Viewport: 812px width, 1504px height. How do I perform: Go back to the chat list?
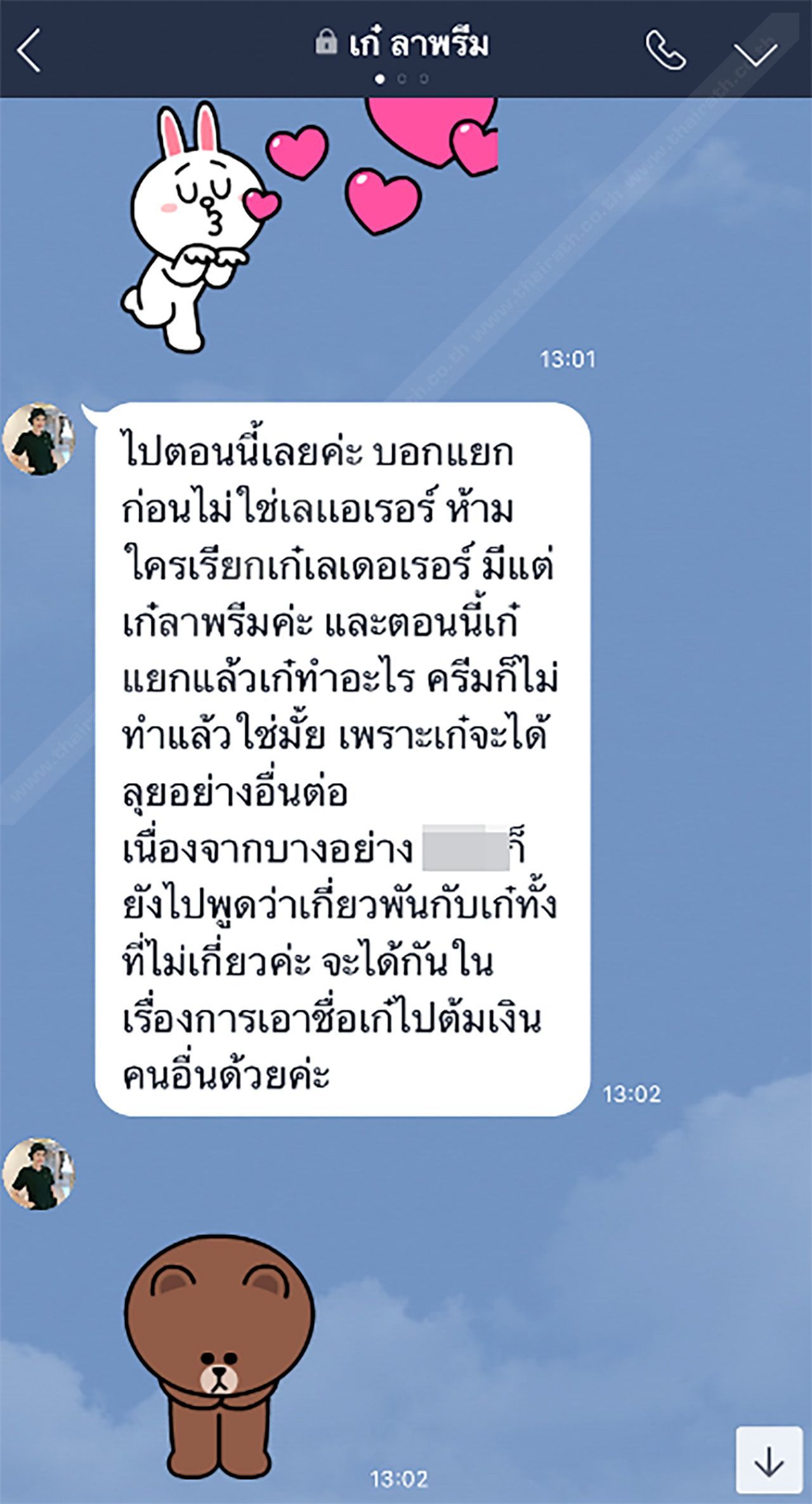(x=29, y=50)
